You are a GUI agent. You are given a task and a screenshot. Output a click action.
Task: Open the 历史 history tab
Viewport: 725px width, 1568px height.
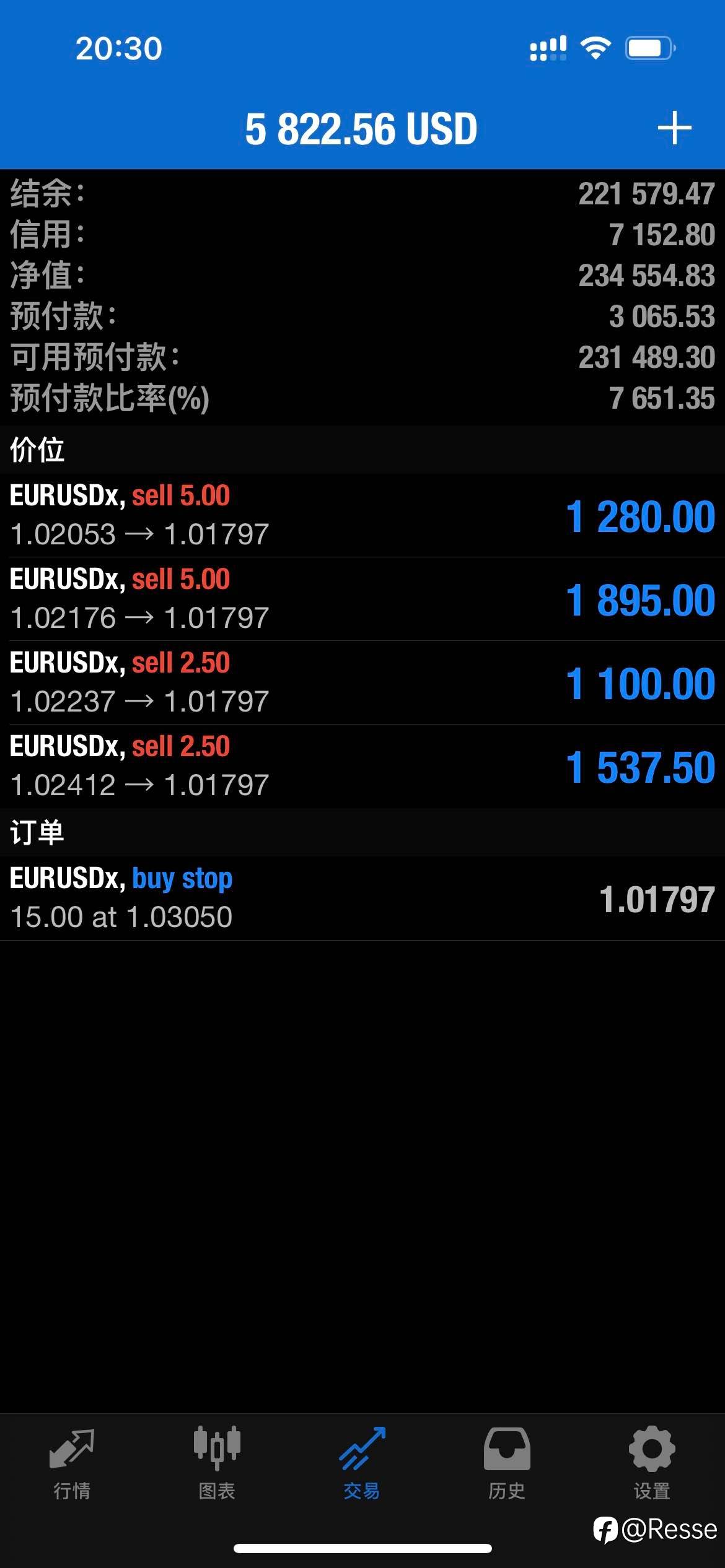click(x=506, y=1463)
